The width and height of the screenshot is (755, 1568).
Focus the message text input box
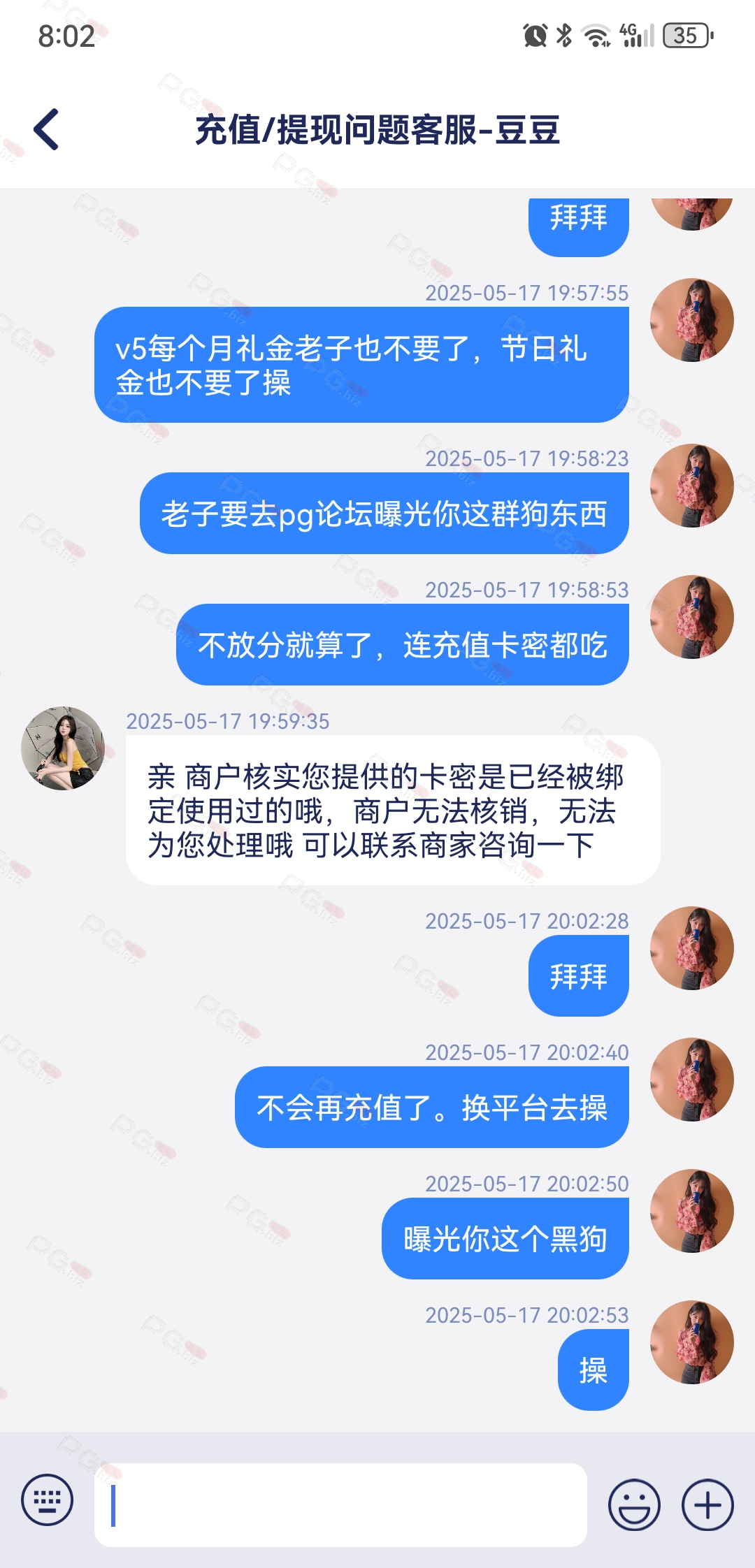340,1504
